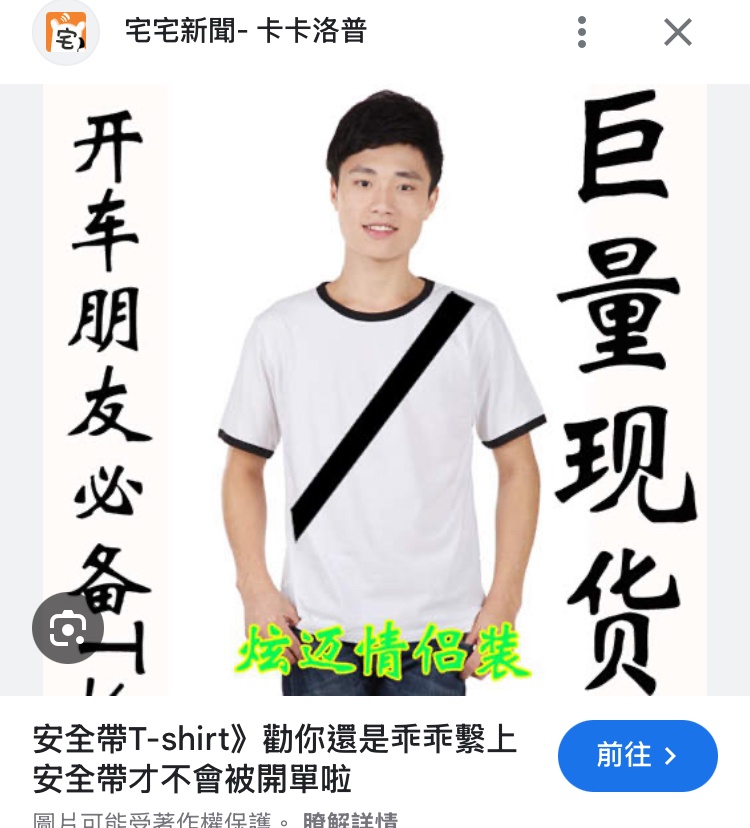This screenshot has width=750, height=828.
Task: Open the three-dot overflow menu
Action: [x=582, y=32]
